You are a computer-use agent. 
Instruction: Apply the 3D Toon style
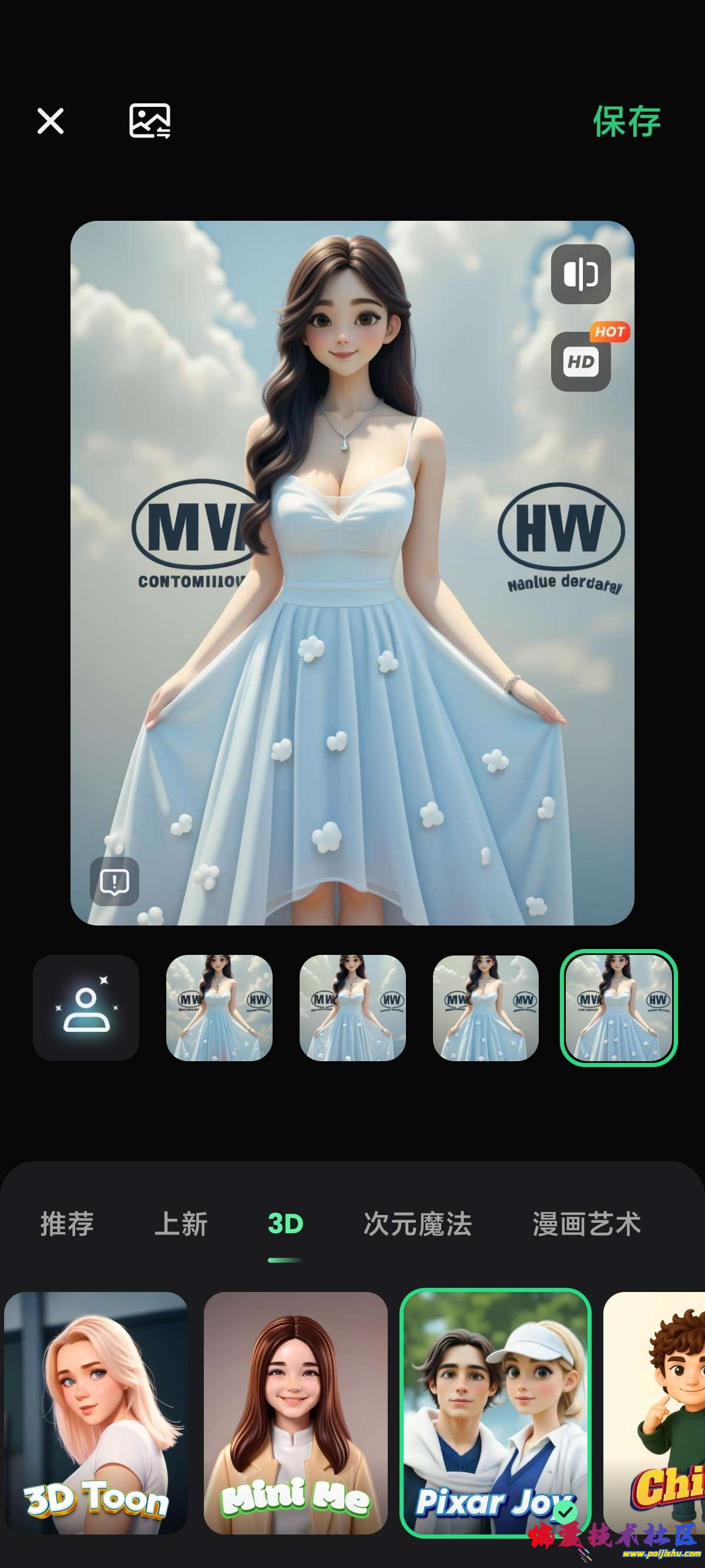pos(96,1412)
